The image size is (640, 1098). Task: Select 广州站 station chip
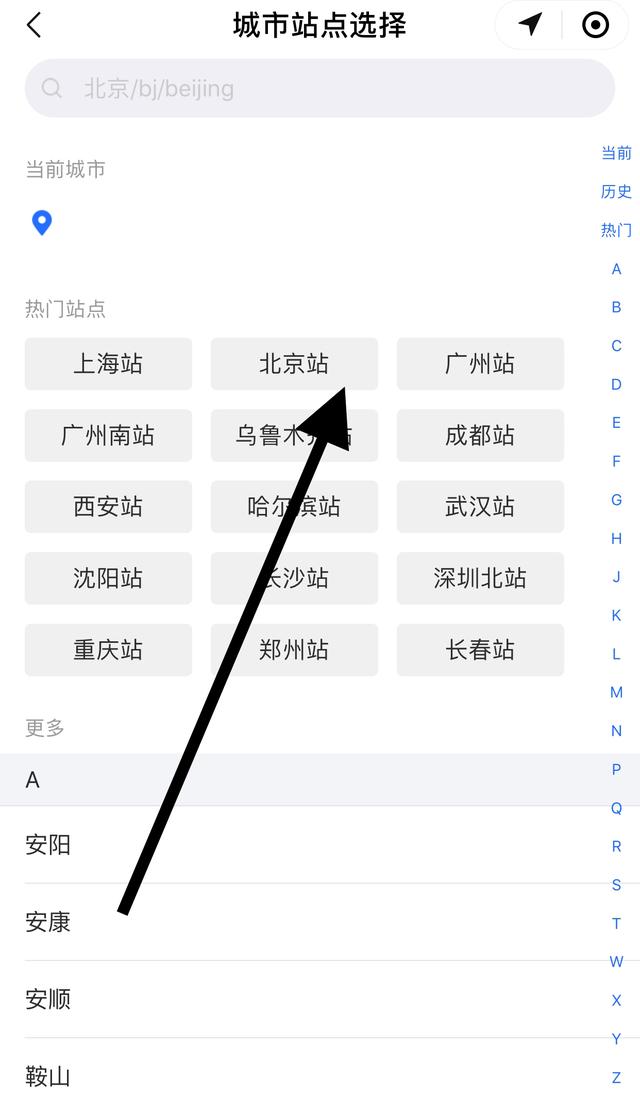click(480, 363)
